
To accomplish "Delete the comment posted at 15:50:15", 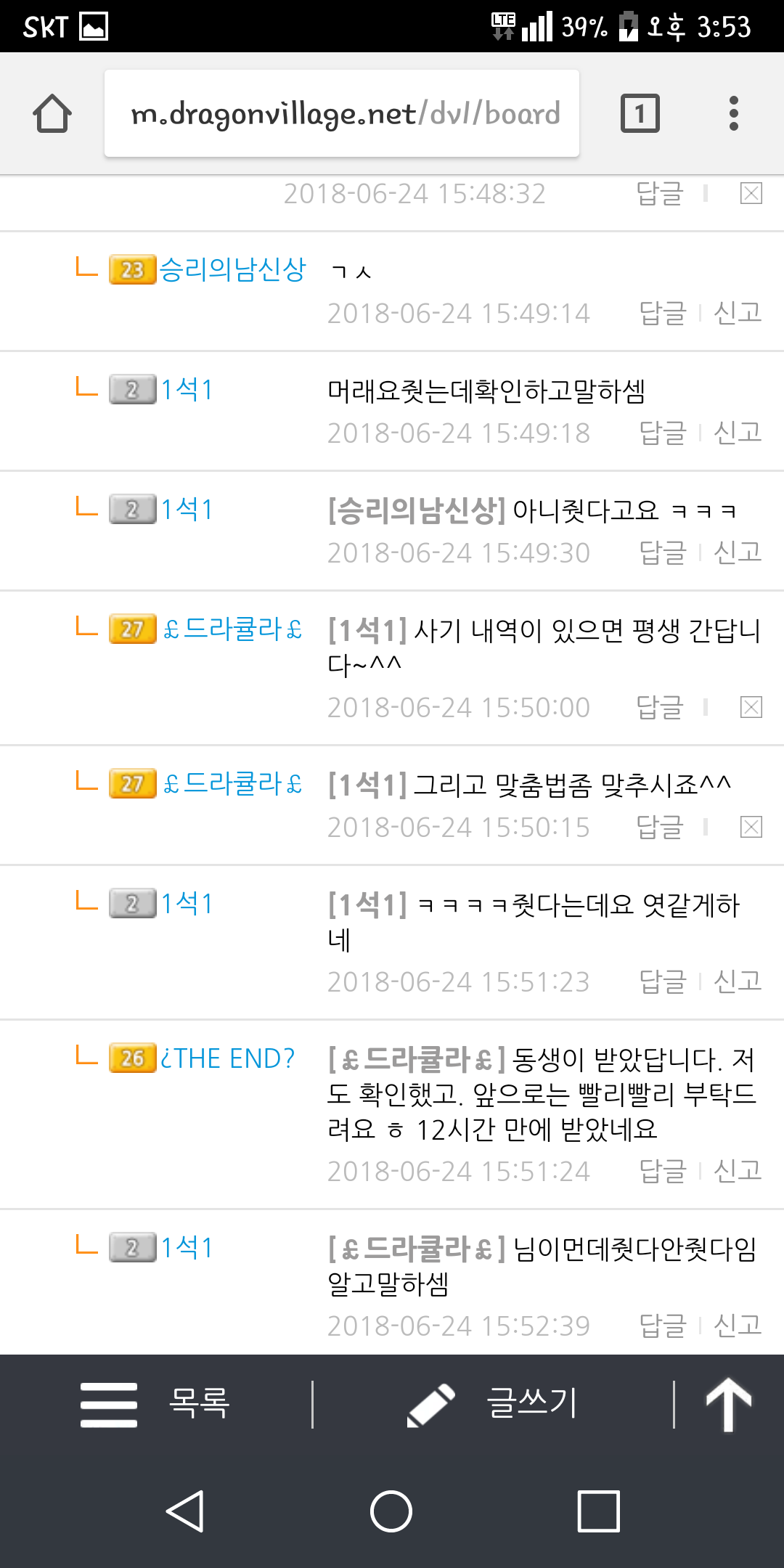I will pyautogui.click(x=751, y=827).
